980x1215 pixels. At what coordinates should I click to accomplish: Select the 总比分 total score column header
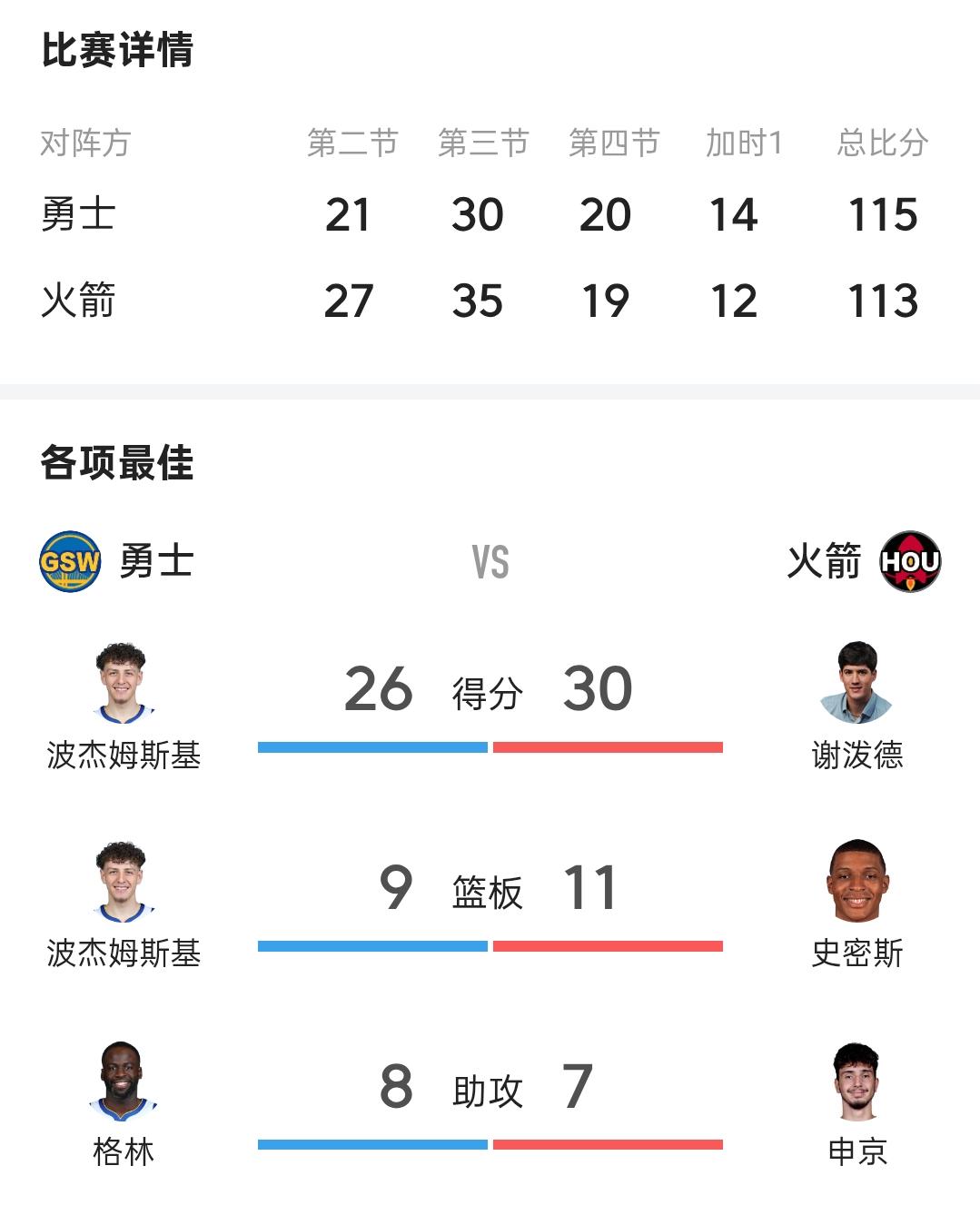[x=878, y=141]
